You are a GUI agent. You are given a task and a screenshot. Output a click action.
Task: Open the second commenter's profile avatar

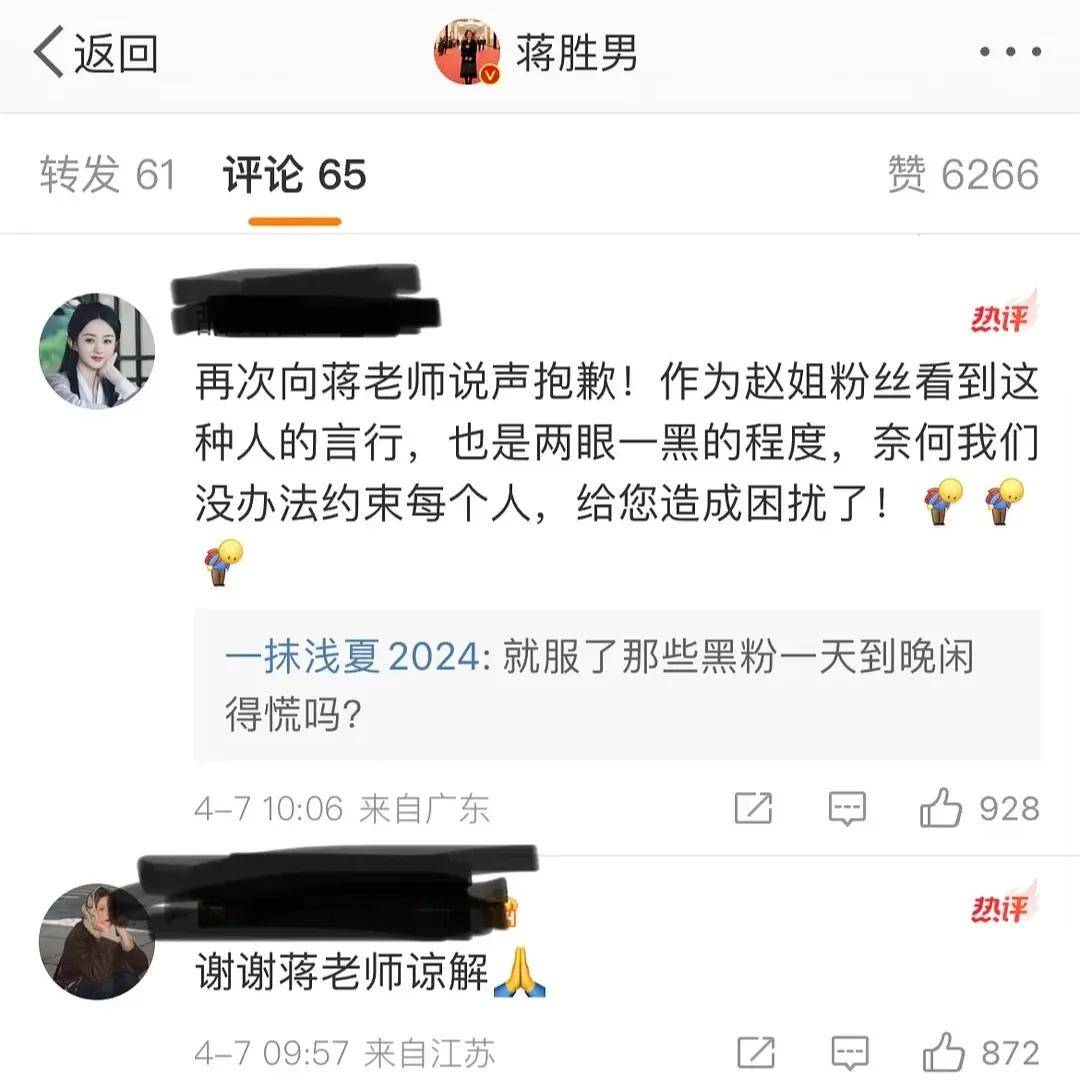click(x=95, y=940)
